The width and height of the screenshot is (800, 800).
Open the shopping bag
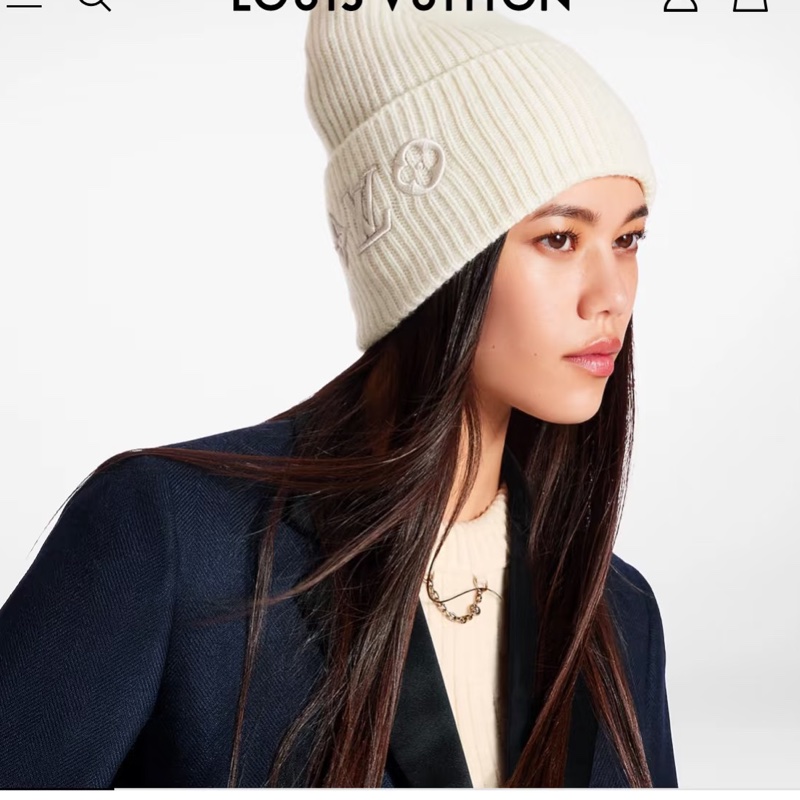750,3
